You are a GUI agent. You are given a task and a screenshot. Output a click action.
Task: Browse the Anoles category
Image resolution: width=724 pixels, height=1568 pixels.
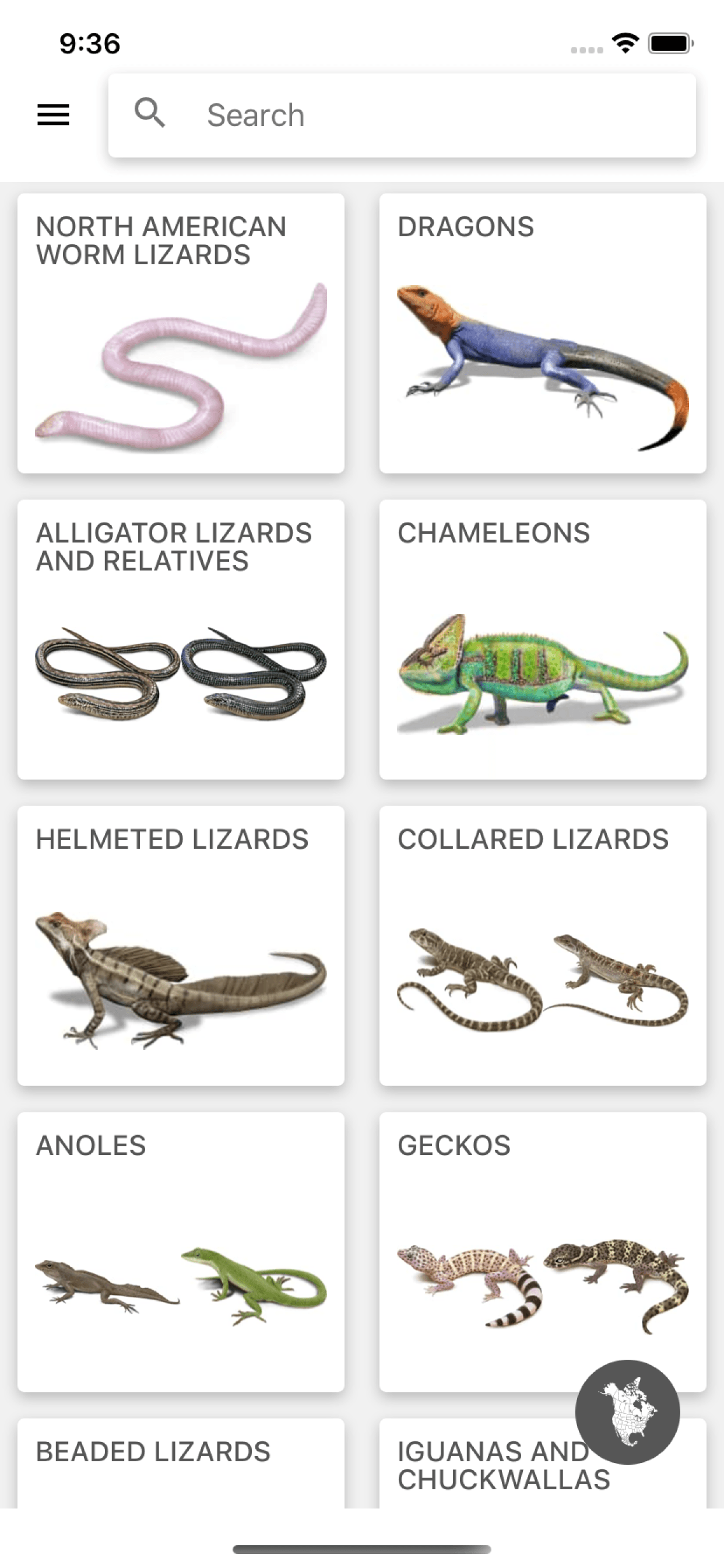(181, 1251)
